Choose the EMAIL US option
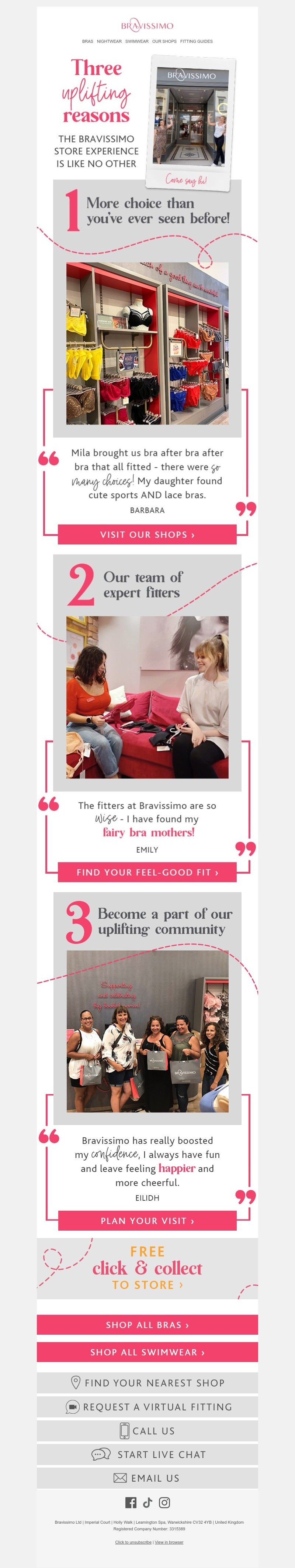The width and height of the screenshot is (295, 1568). (147, 1478)
